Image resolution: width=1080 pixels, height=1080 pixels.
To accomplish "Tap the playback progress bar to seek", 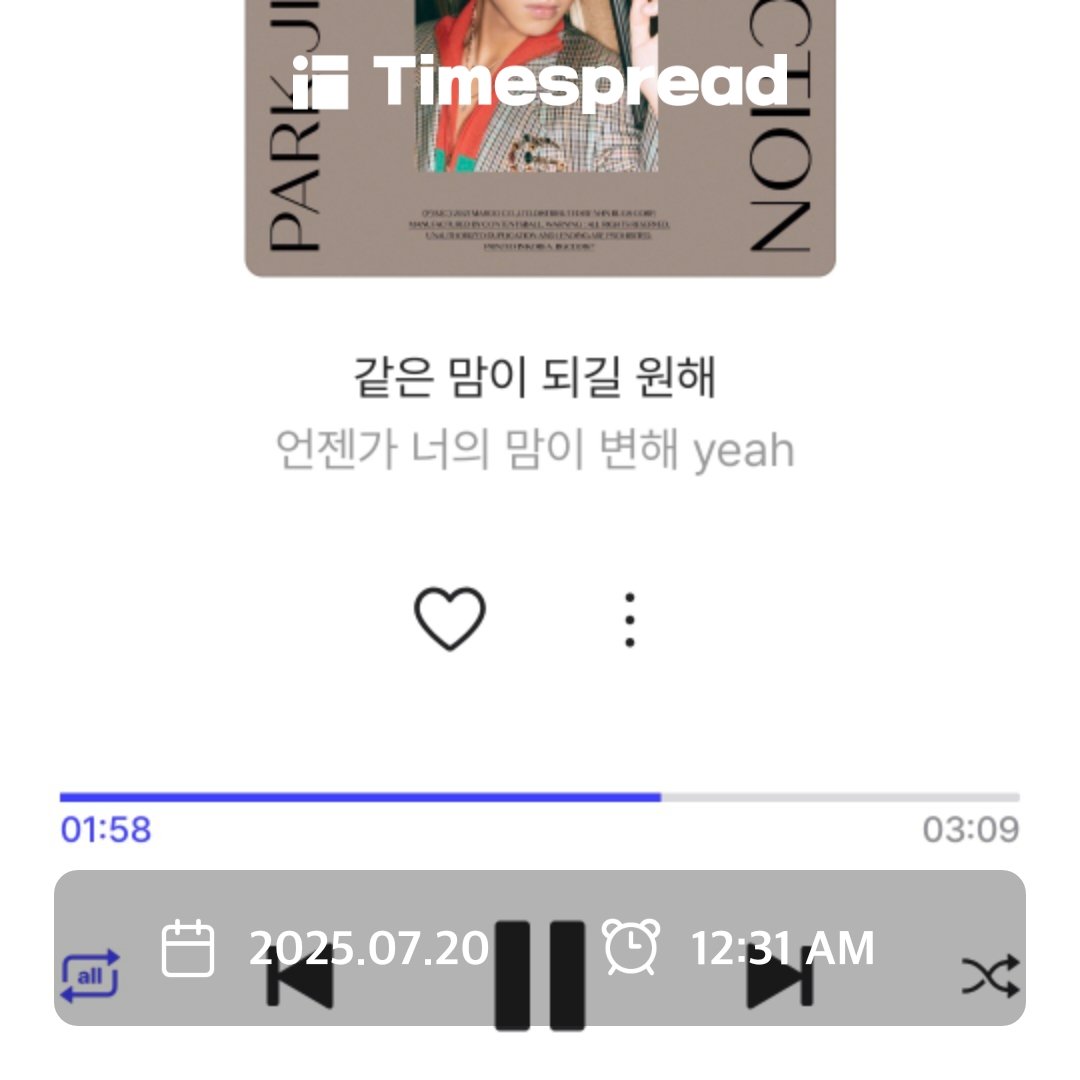I will coord(540,797).
